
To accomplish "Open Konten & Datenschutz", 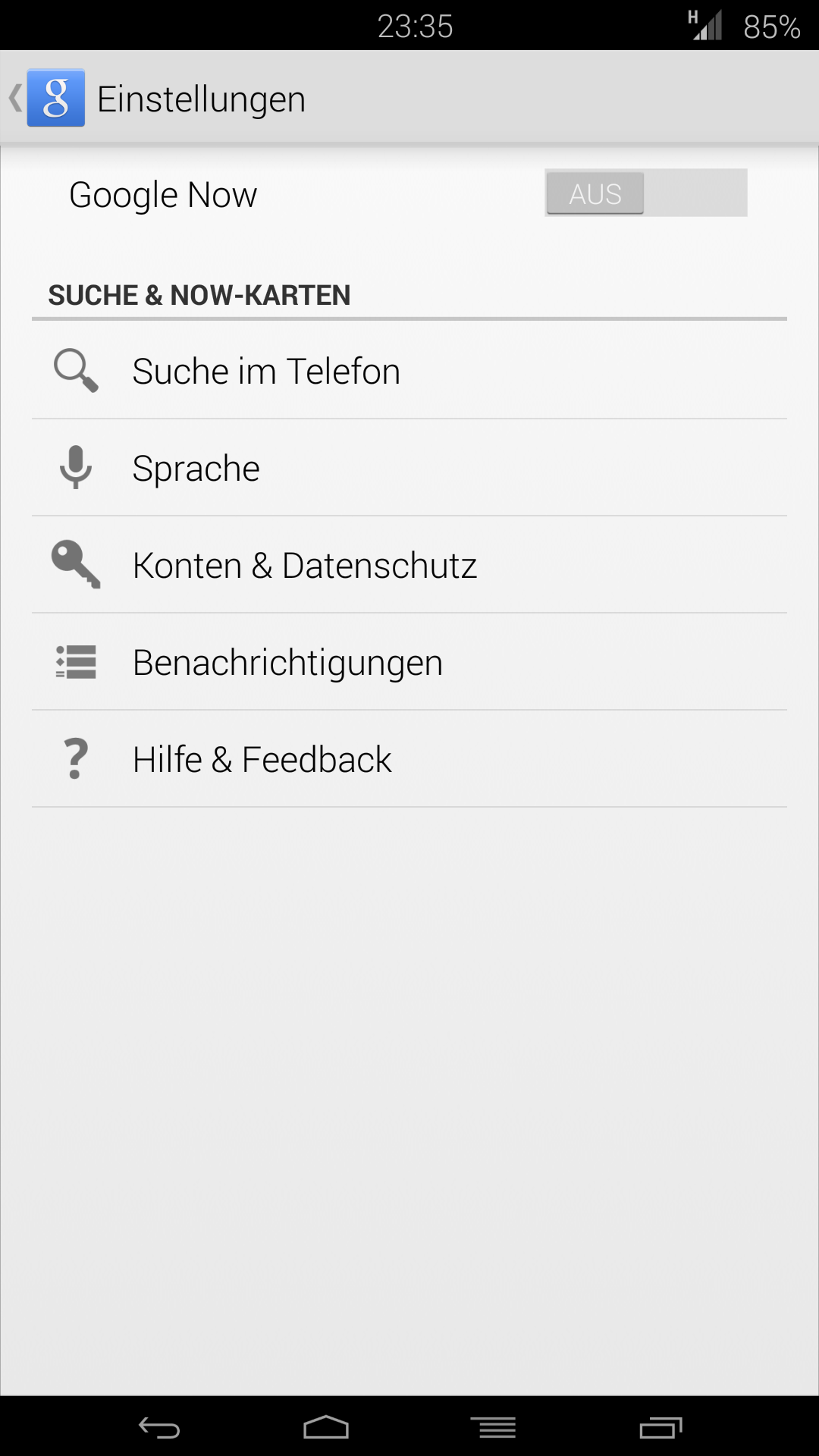I will pos(409,565).
